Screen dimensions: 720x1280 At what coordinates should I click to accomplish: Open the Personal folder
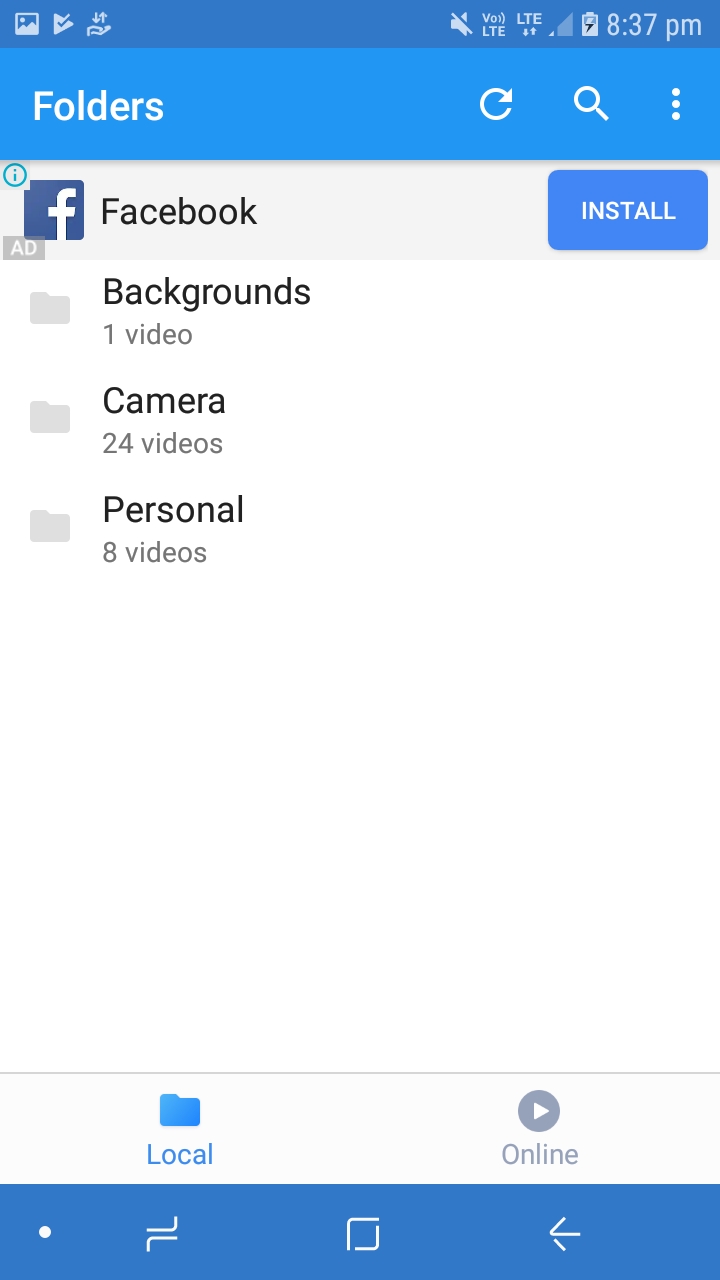click(x=360, y=529)
